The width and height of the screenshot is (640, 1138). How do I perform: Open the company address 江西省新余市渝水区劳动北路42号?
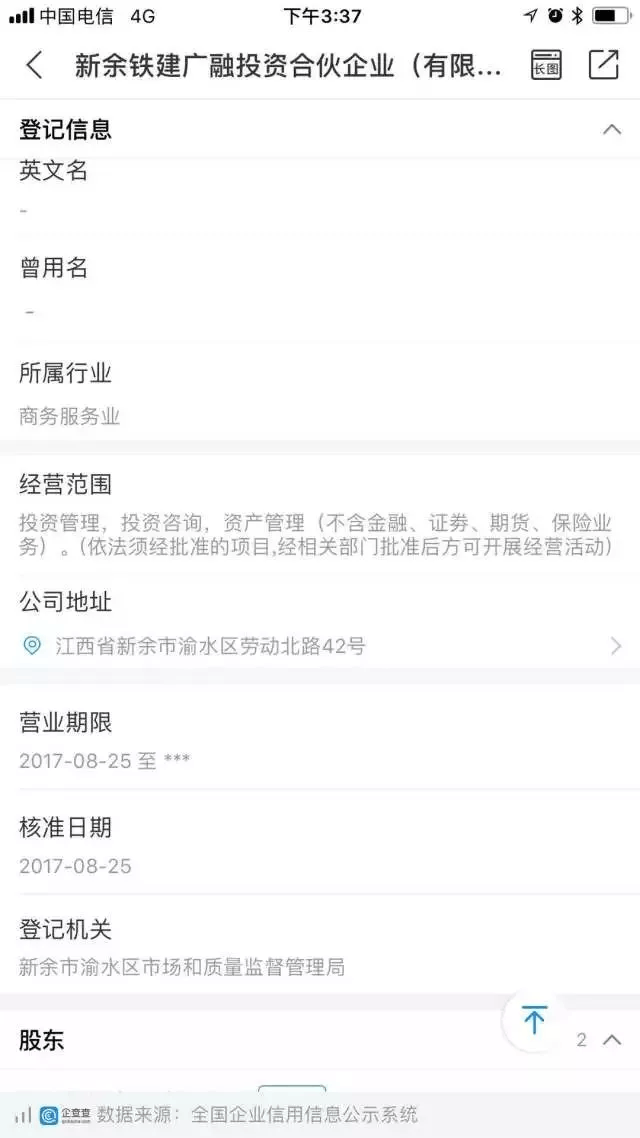pyautogui.click(x=320, y=645)
